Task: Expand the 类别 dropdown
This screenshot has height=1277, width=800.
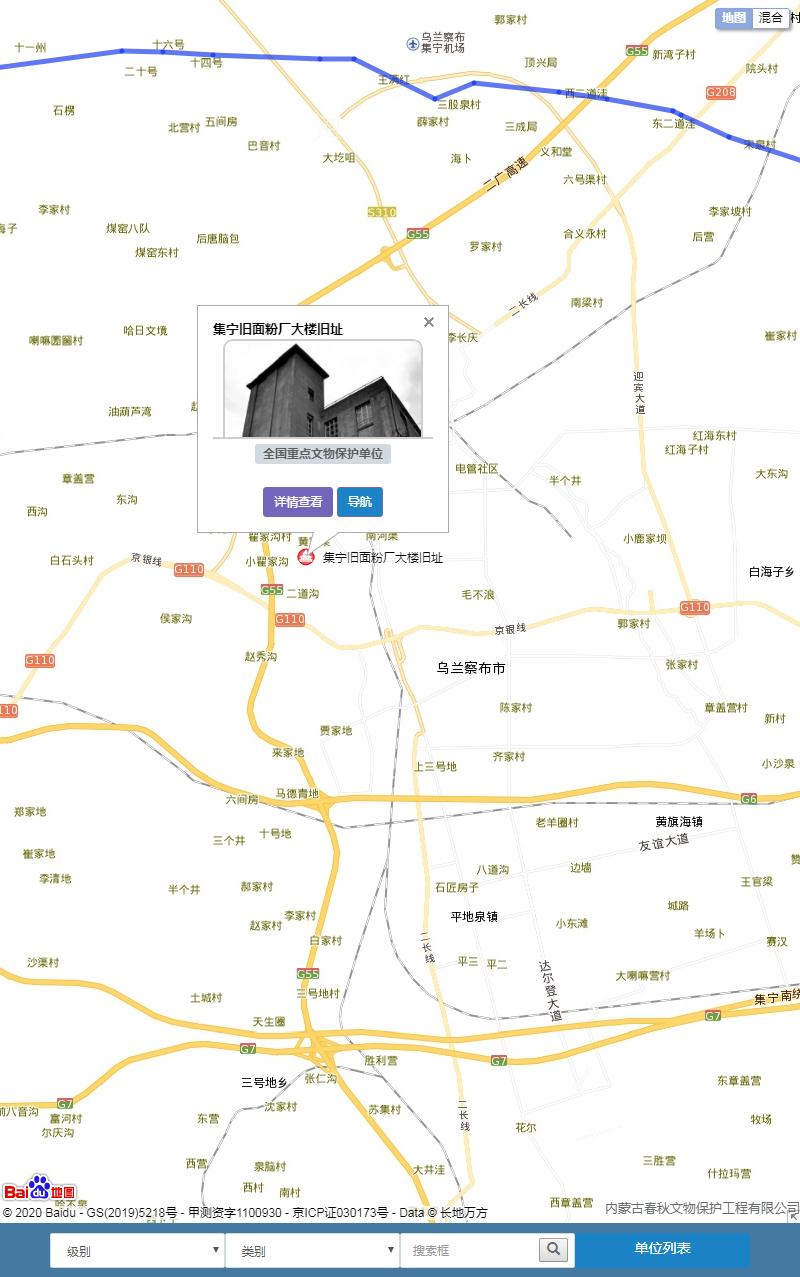Action: (312, 1250)
